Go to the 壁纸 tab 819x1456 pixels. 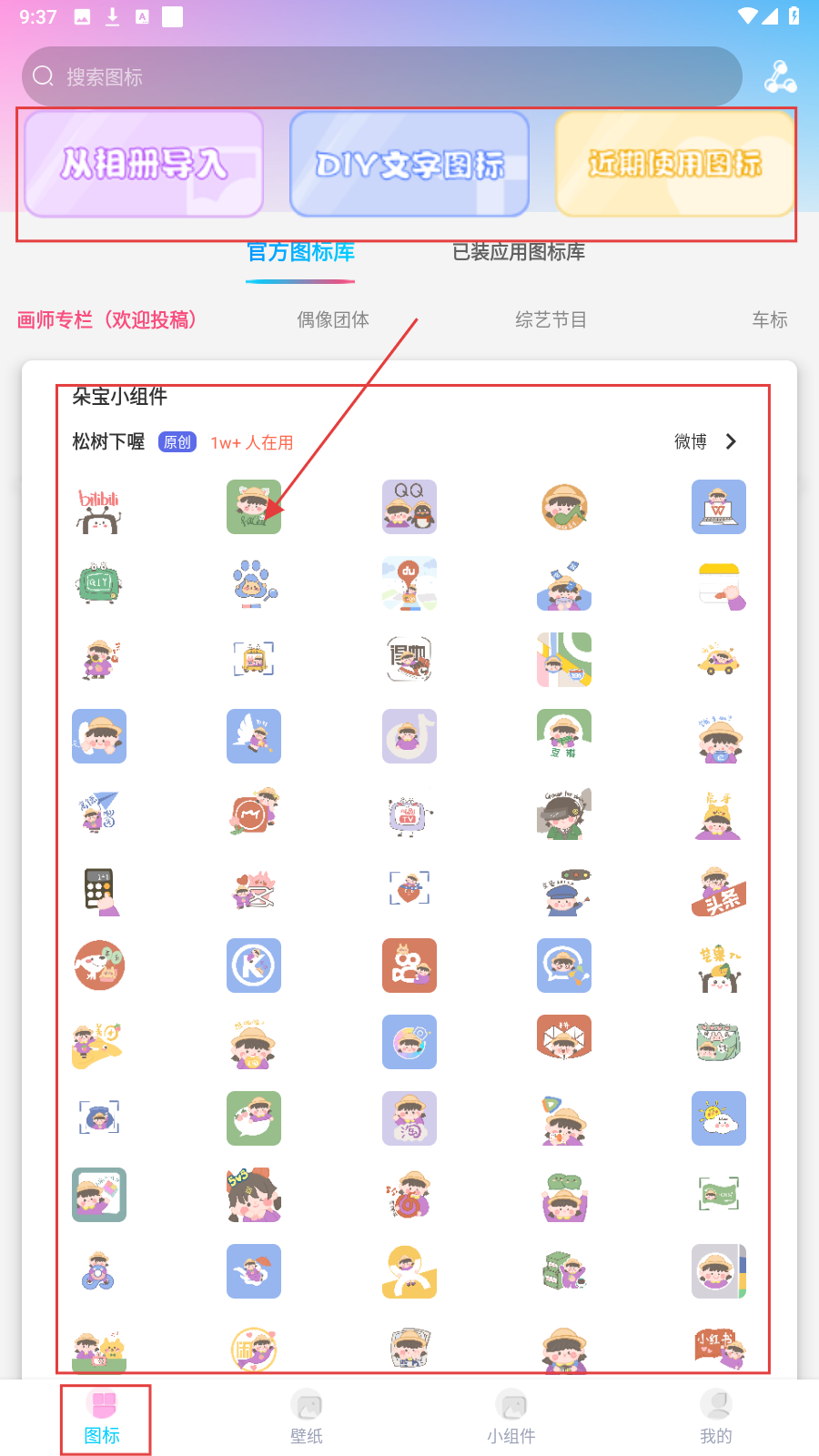[x=307, y=1418]
